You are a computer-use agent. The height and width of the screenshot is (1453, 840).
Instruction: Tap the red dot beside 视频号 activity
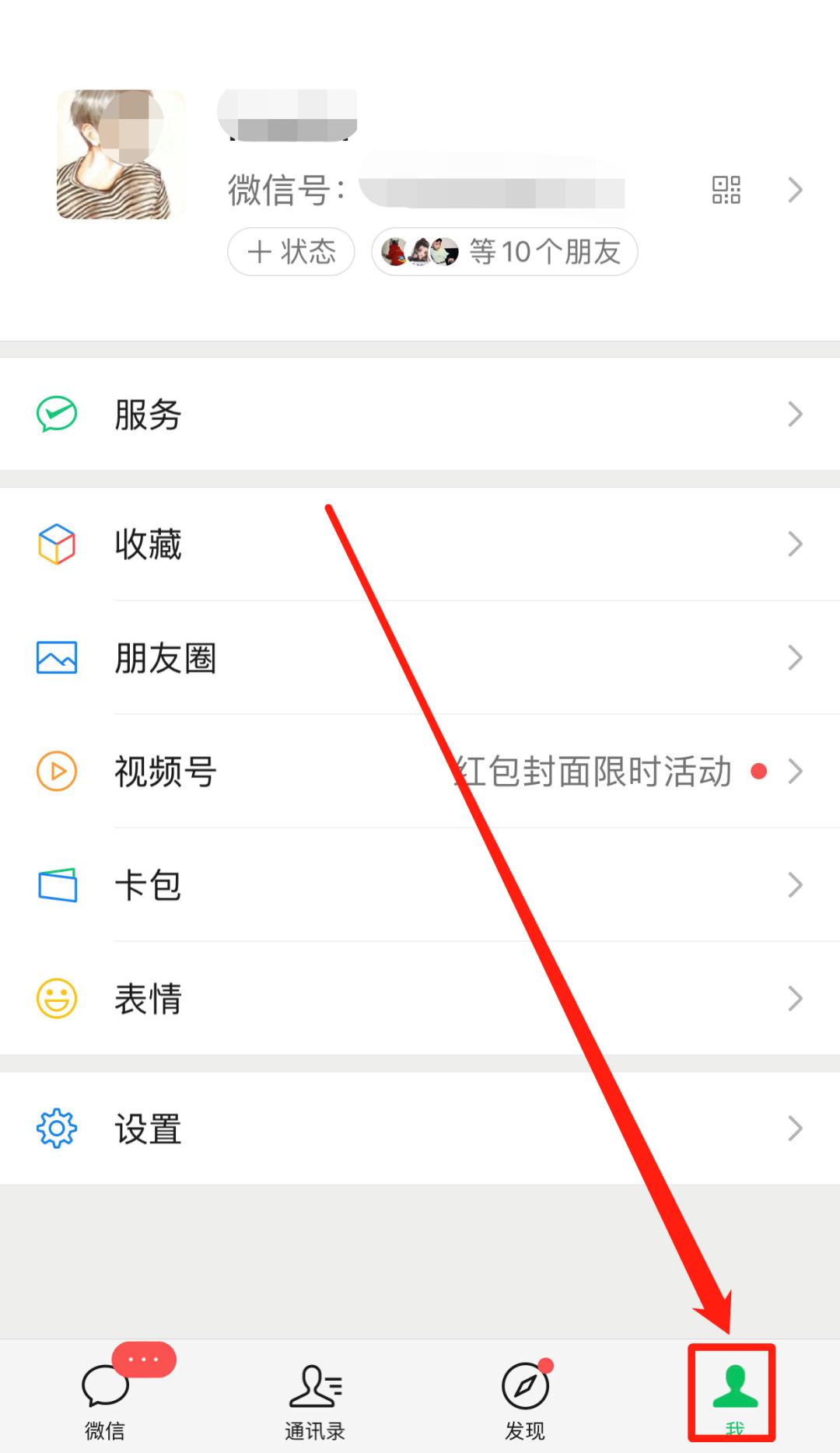758,771
